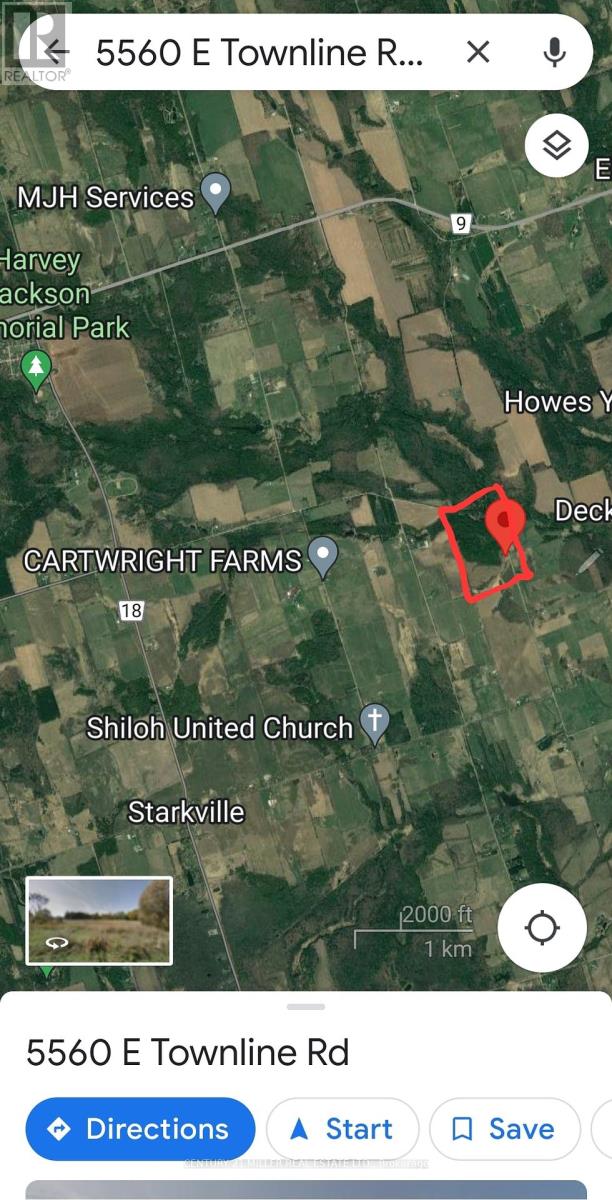The height and width of the screenshot is (1200, 612).
Task: Select the CARTWRIGHT FARMS map pin
Action: pos(322,556)
